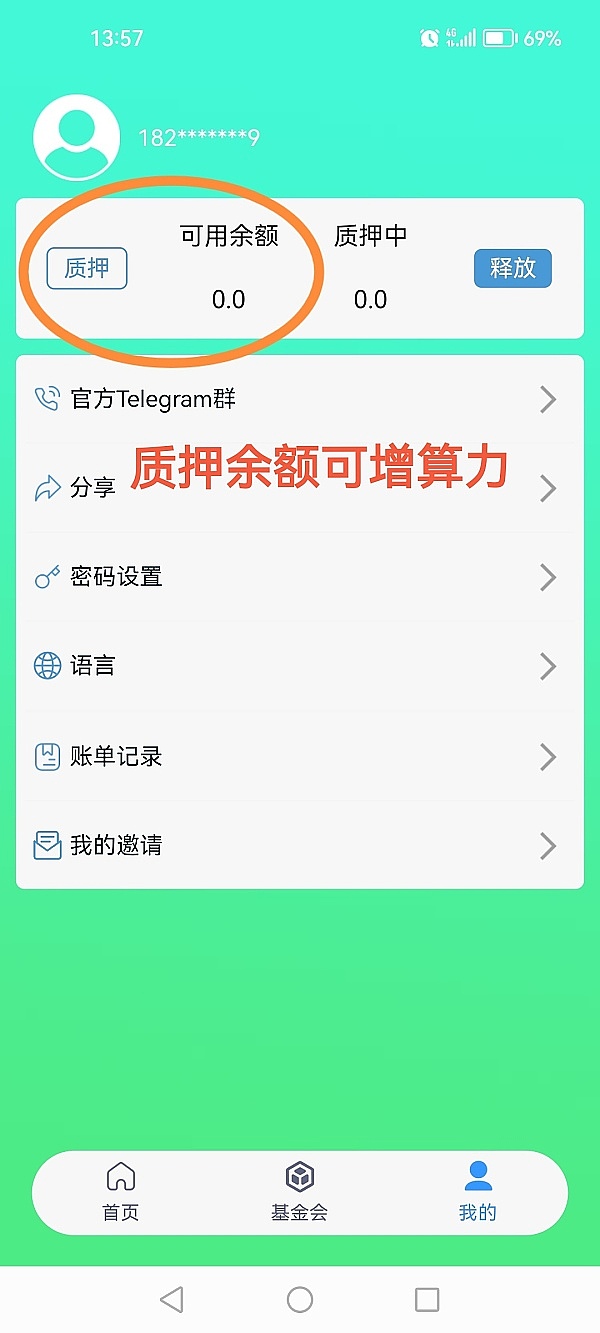Image resolution: width=600 pixels, height=1333 pixels.
Task: Tap the blue 释放 button
Action: coord(512,268)
